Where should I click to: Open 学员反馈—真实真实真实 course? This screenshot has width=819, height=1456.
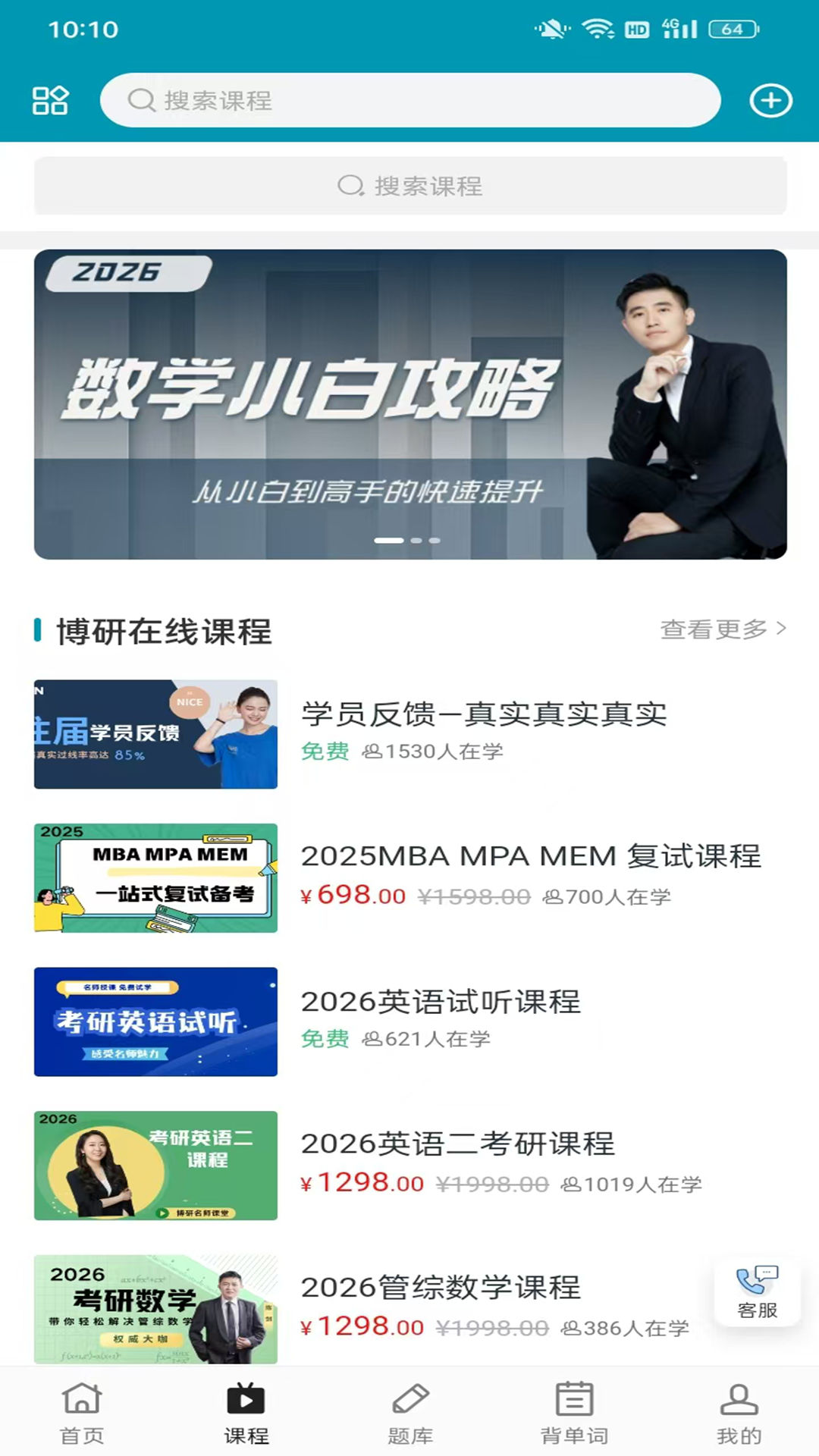[x=484, y=714]
